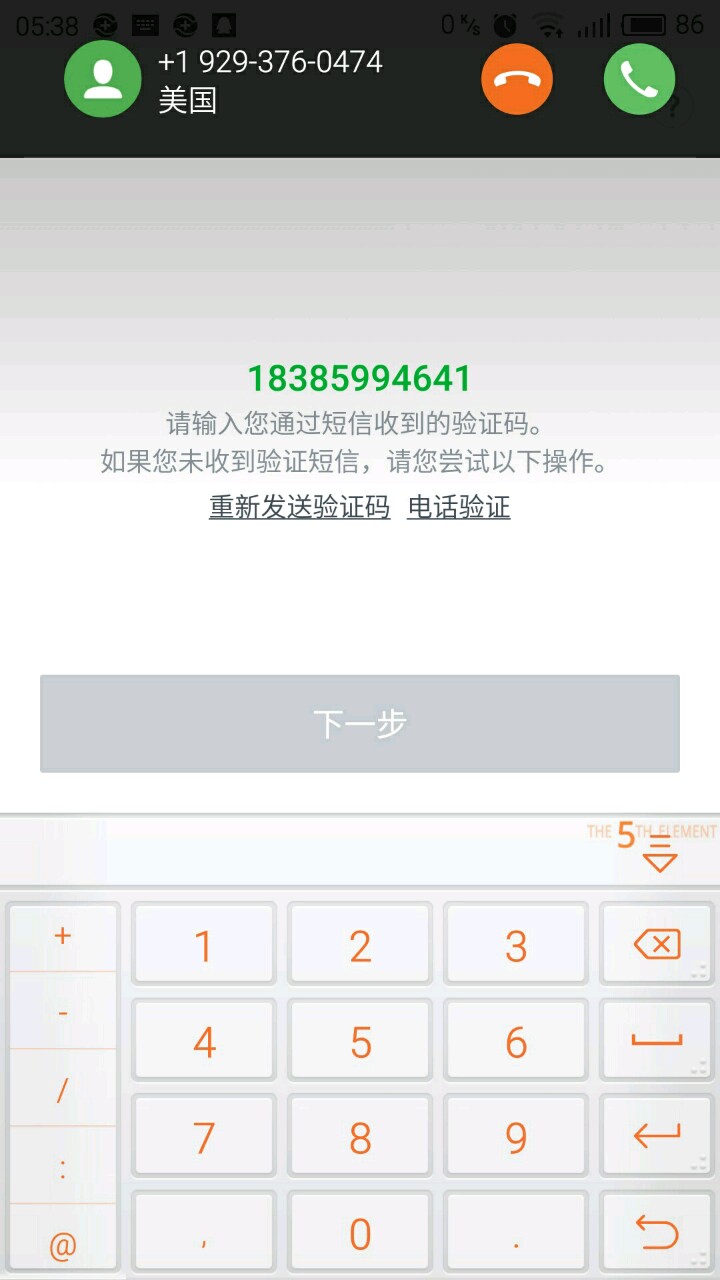Decline the incoming call from +1 929-376-0474
Viewport: 720px width, 1280px height.
(x=517, y=79)
